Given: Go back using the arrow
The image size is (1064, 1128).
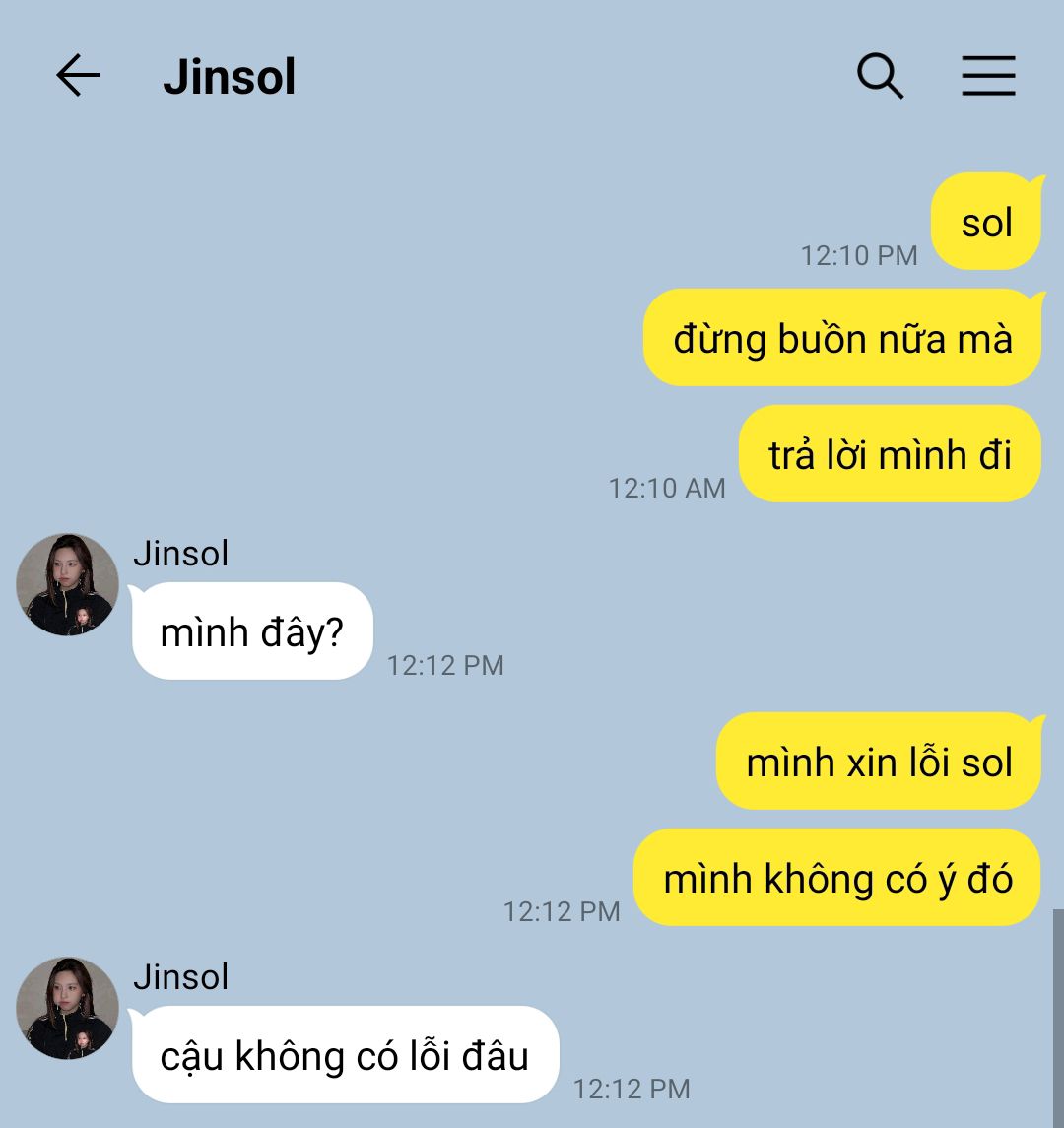Looking at the screenshot, I should pos(78,76).
